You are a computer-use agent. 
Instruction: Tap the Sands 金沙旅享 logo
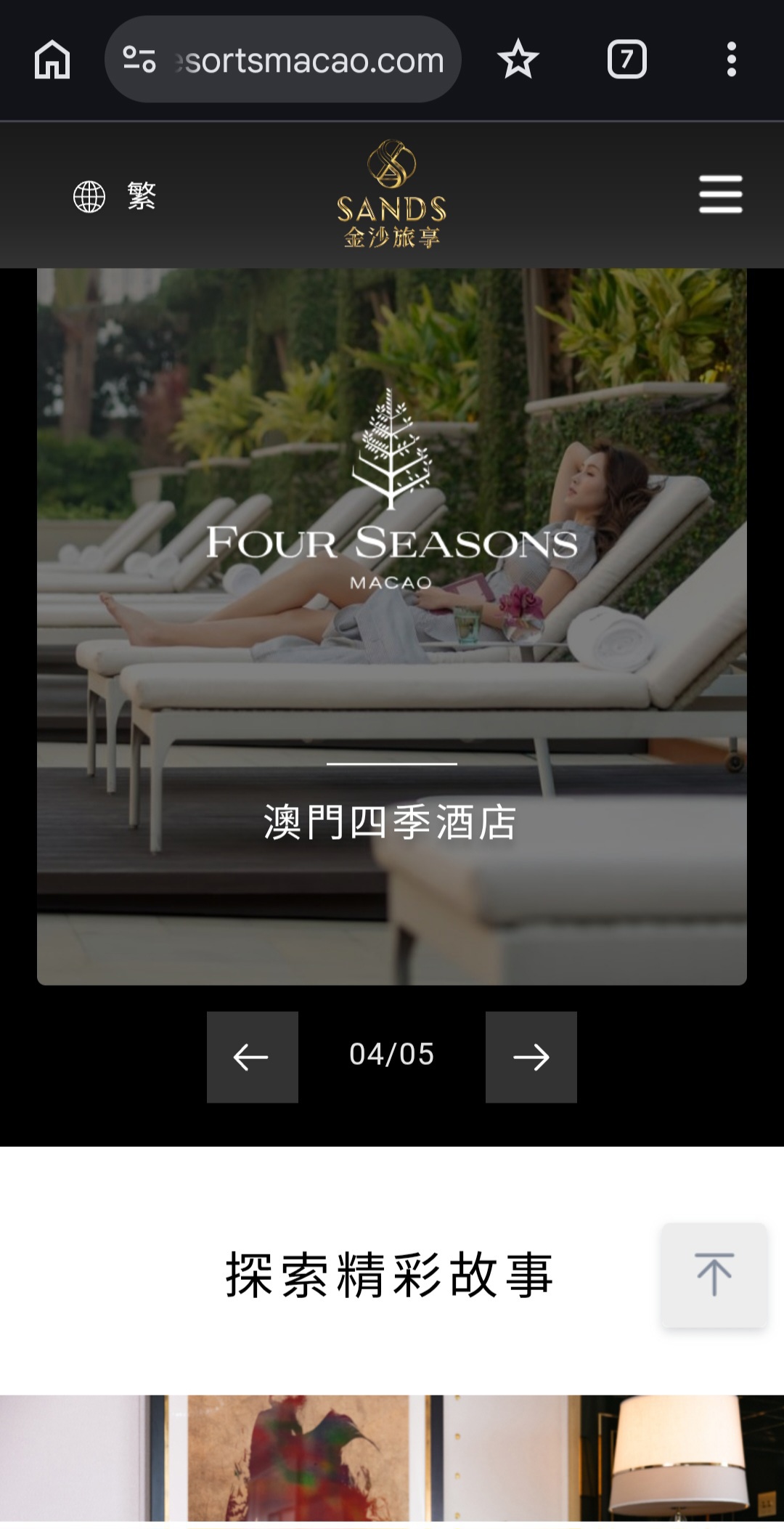click(x=392, y=194)
